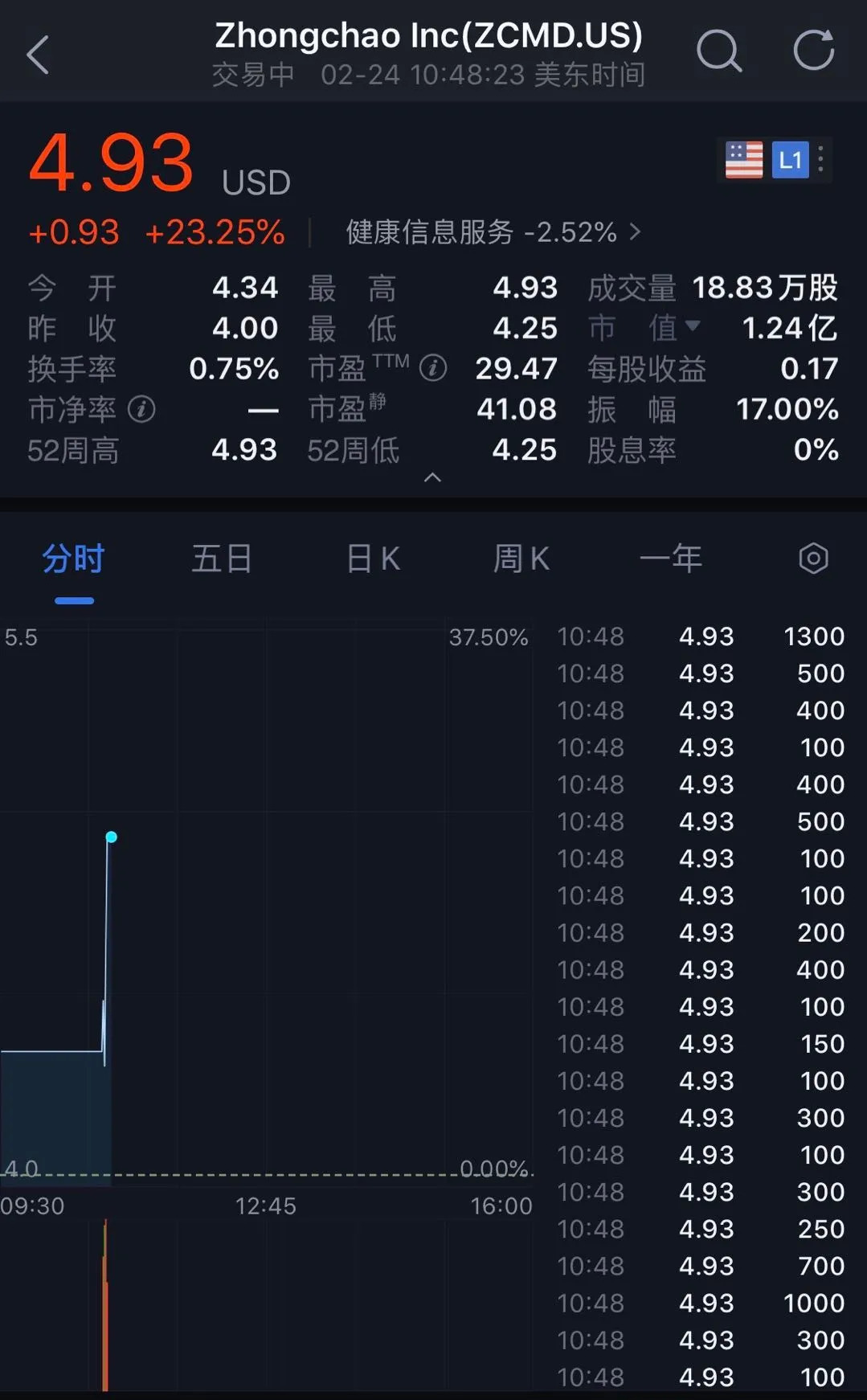The width and height of the screenshot is (867, 1400).
Task: Toggle the 市值 dropdown
Action: (693, 326)
